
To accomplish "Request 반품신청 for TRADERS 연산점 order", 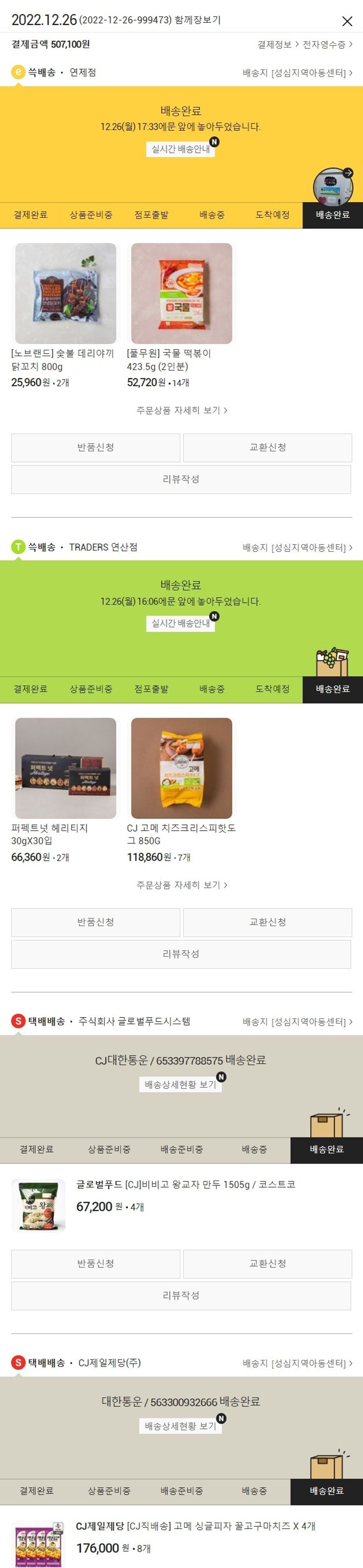I will pyautogui.click(x=96, y=922).
